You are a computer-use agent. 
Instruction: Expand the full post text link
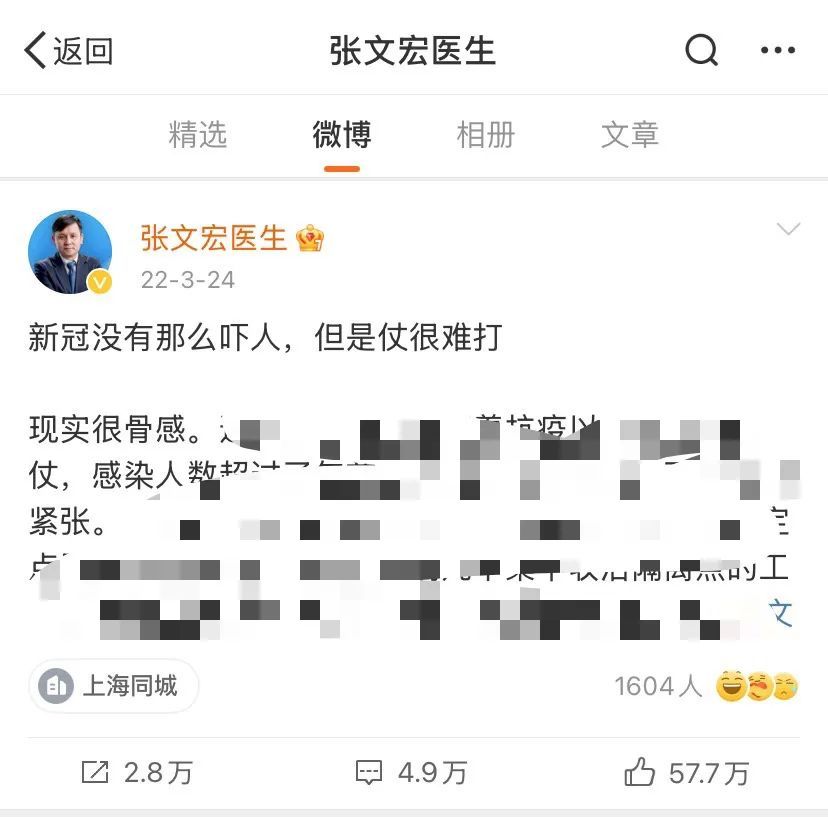pyautogui.click(x=780, y=612)
